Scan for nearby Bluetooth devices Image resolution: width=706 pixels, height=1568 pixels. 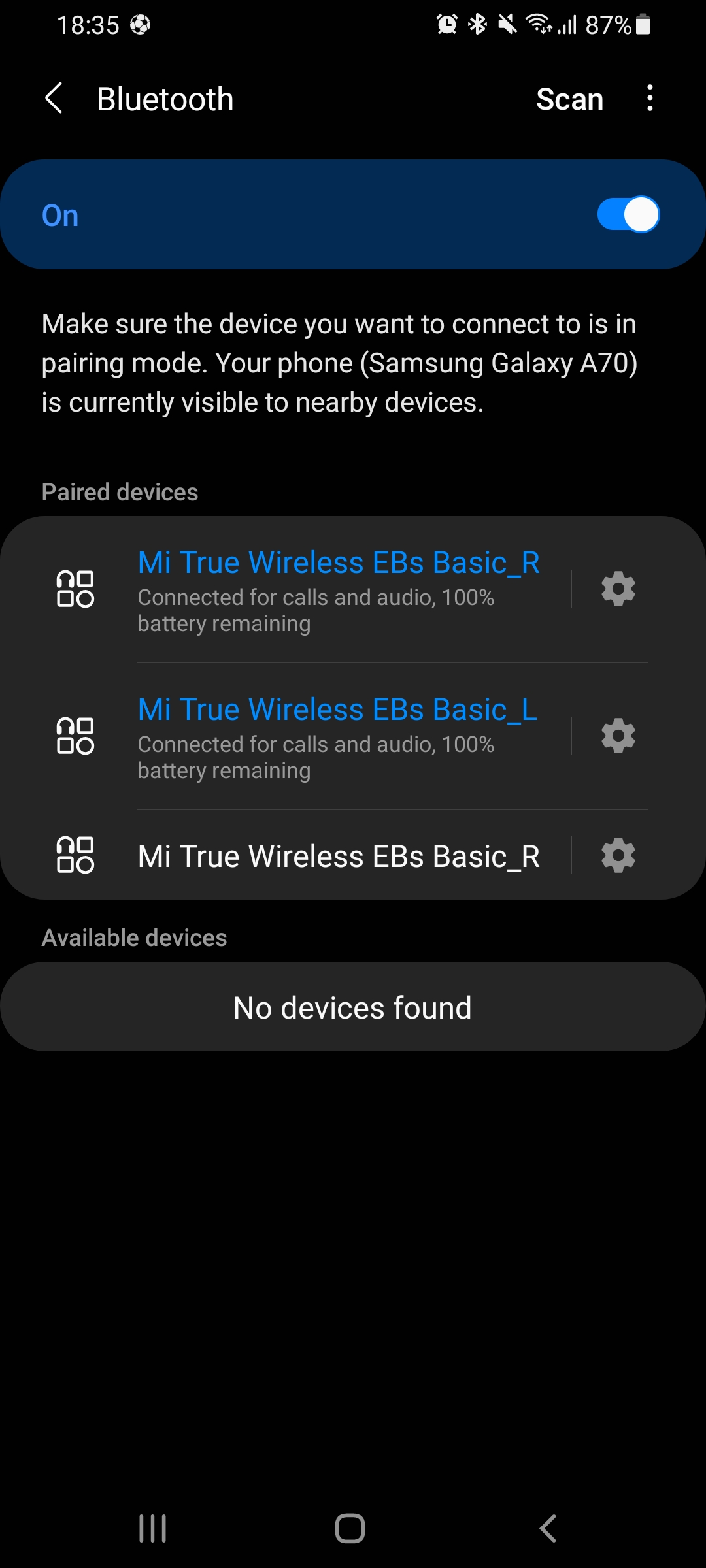[569, 99]
